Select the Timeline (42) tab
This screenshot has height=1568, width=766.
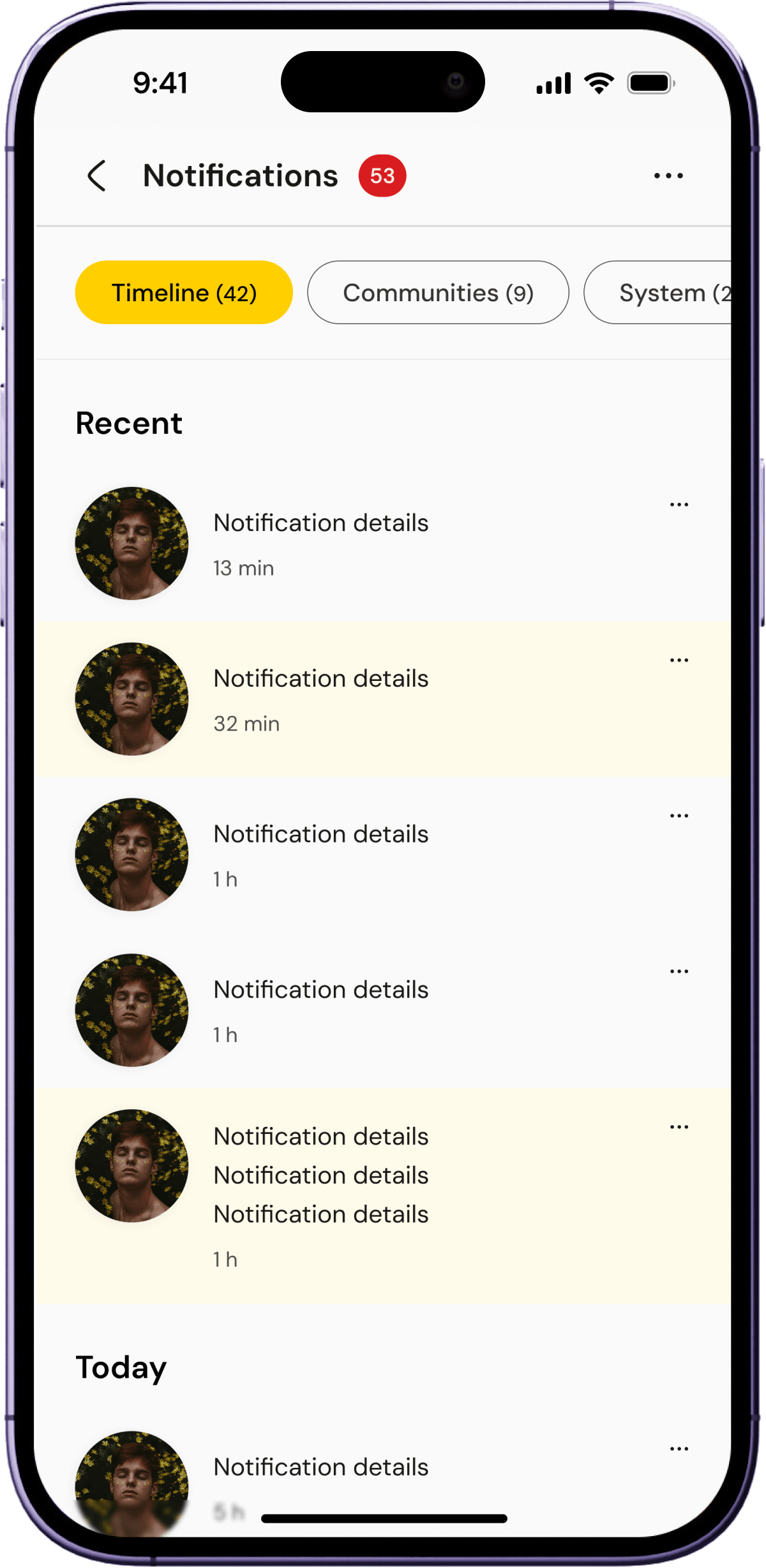click(x=184, y=293)
